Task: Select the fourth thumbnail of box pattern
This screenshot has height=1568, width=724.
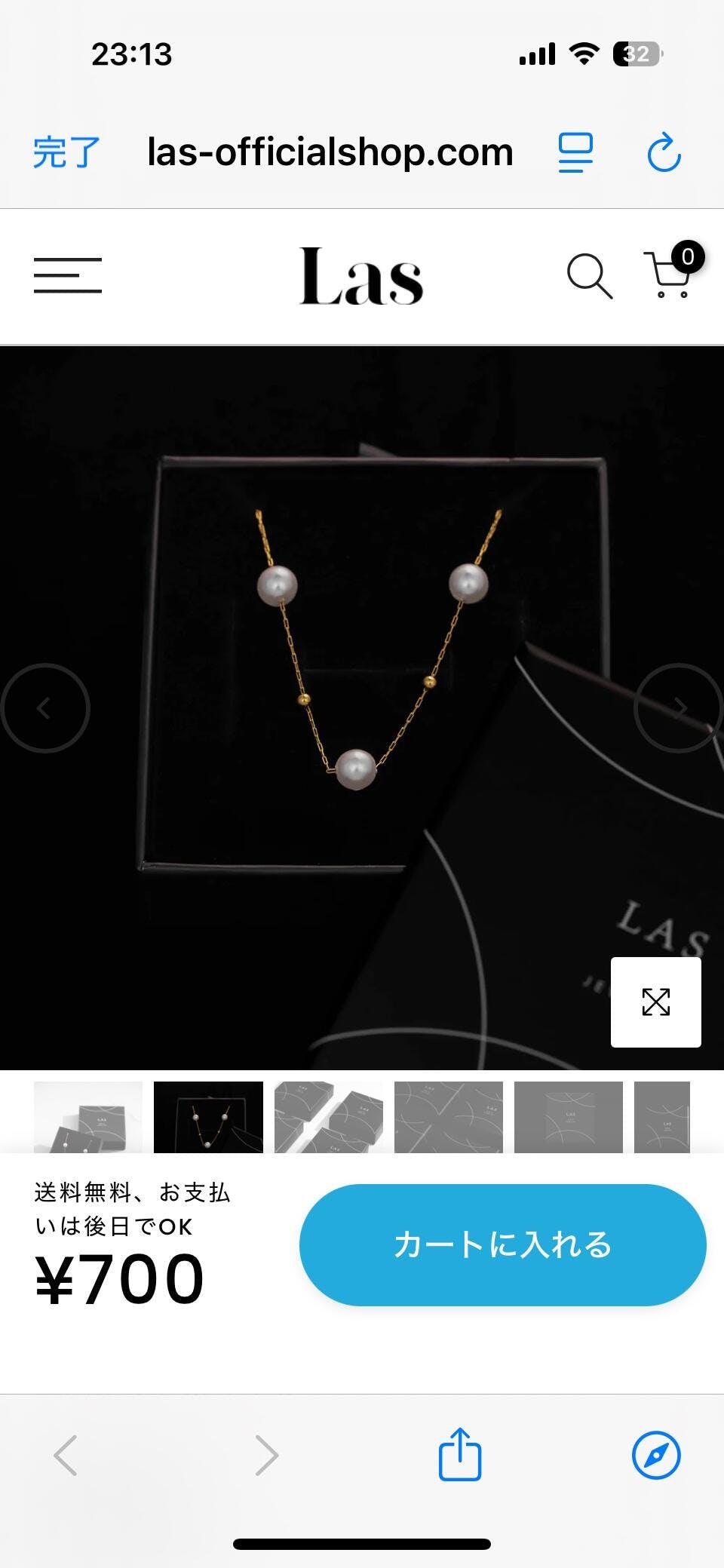Action: [x=449, y=1117]
